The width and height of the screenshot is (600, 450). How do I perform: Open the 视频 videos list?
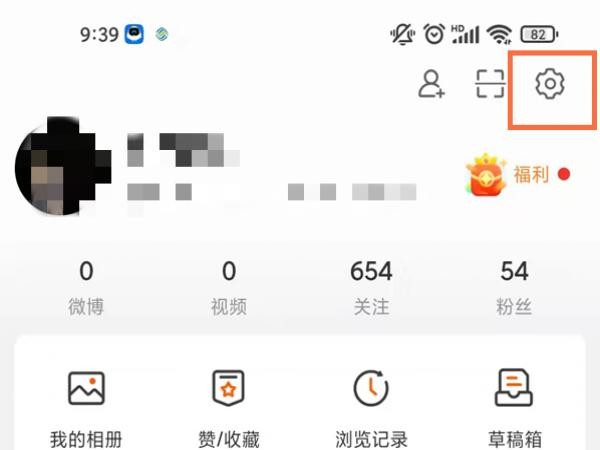point(229,287)
